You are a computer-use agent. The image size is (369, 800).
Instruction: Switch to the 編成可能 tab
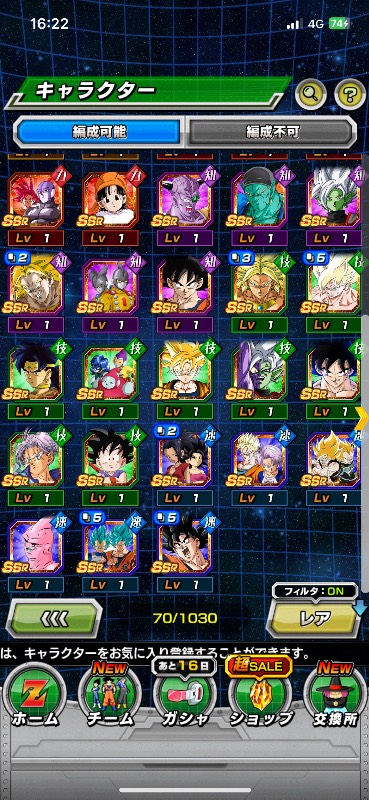(x=99, y=133)
